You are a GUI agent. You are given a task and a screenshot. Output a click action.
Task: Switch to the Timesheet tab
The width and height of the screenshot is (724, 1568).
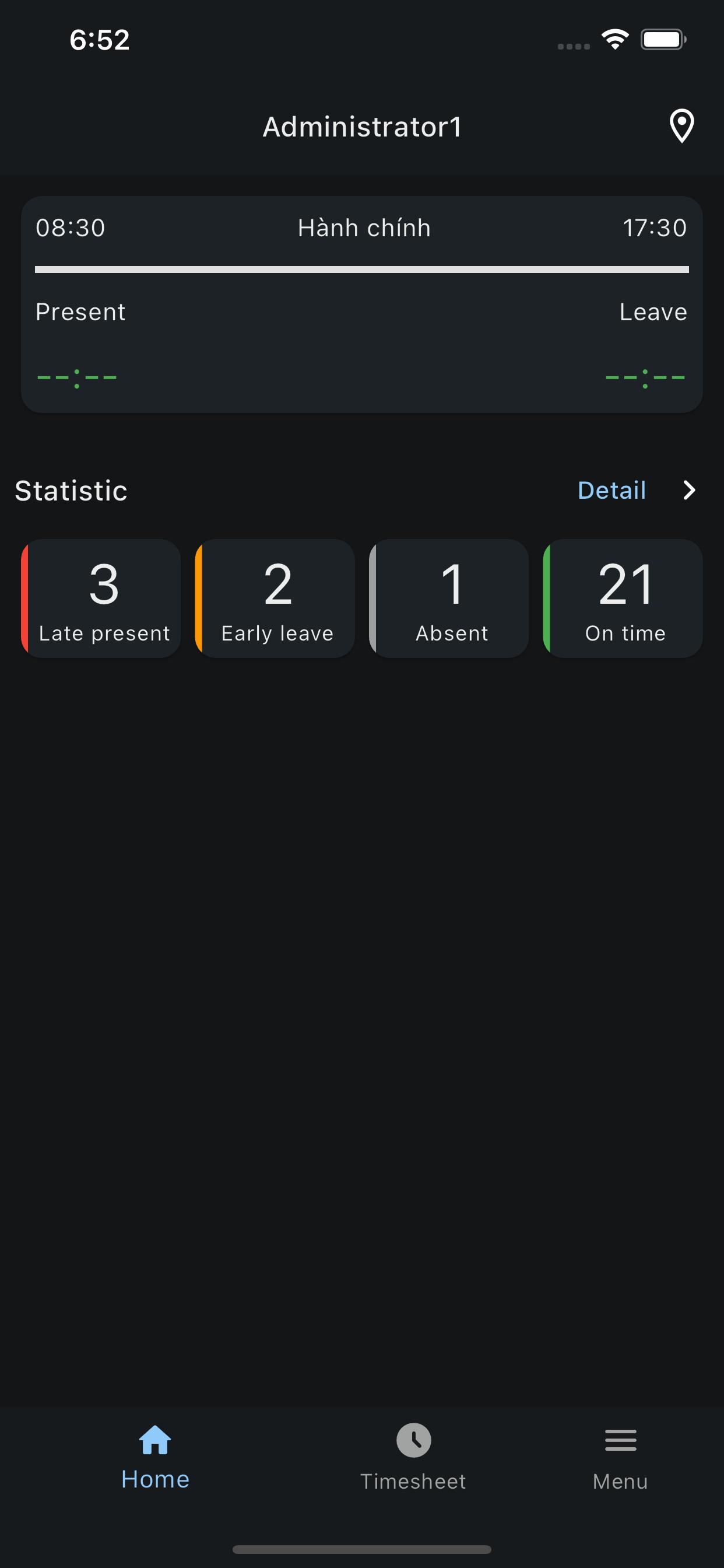(414, 1457)
